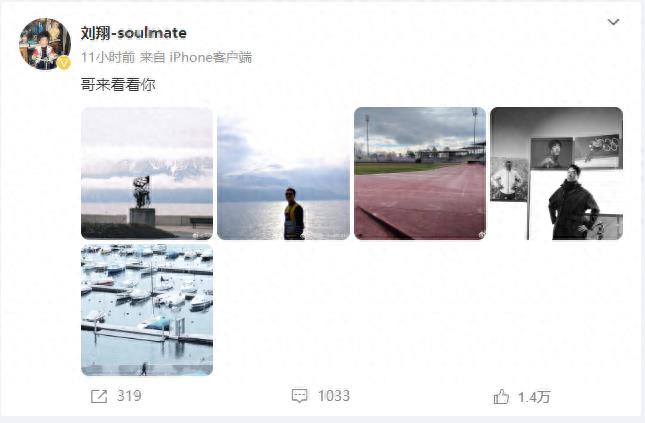Viewport: 645px width, 423px height.
Task: Tap the username 刘翔-soulmate
Action: click(133, 33)
